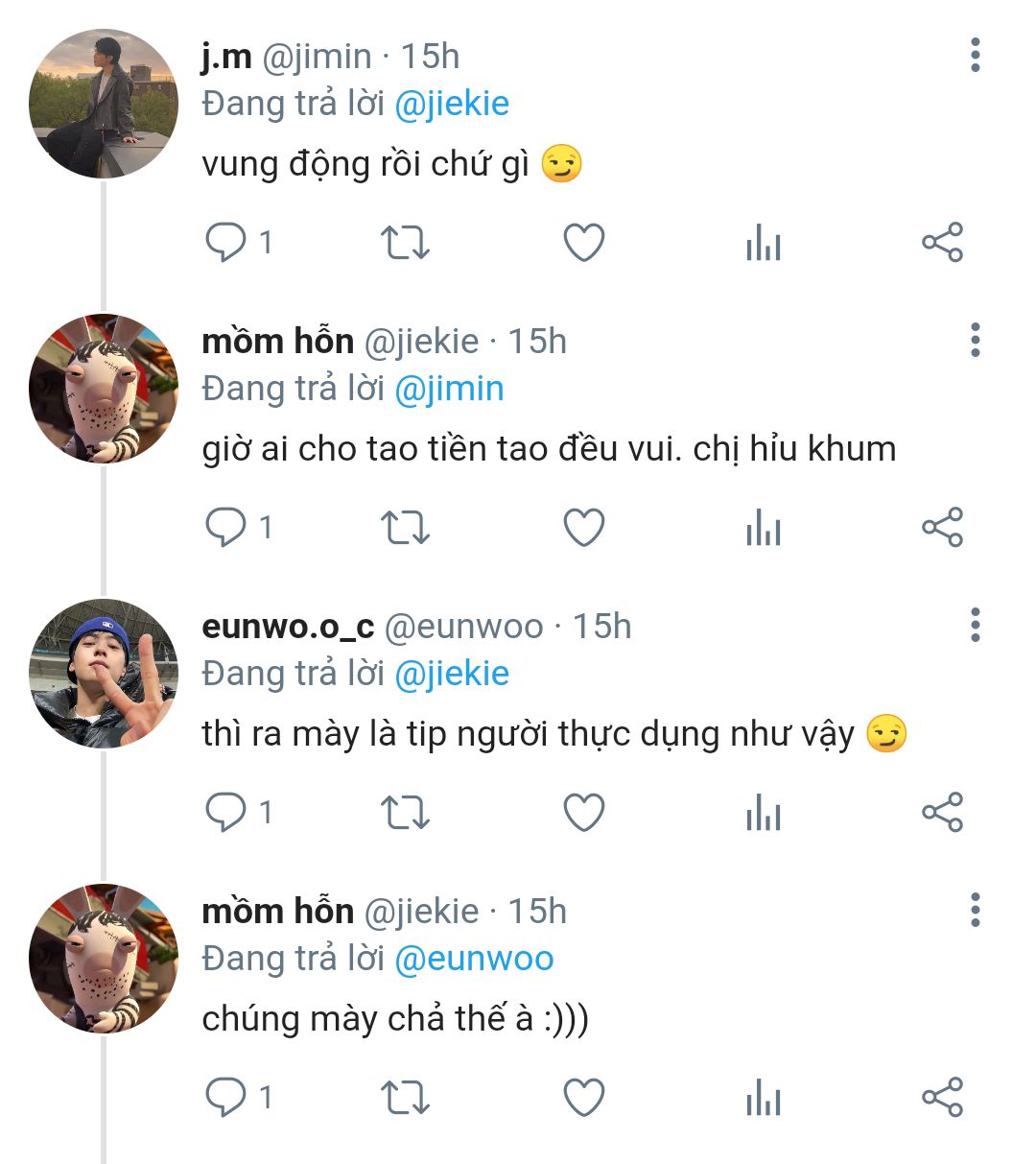This screenshot has width=1036, height=1164.
Task: Share the reply "chúng mày chả thế à"
Action: (942, 1097)
